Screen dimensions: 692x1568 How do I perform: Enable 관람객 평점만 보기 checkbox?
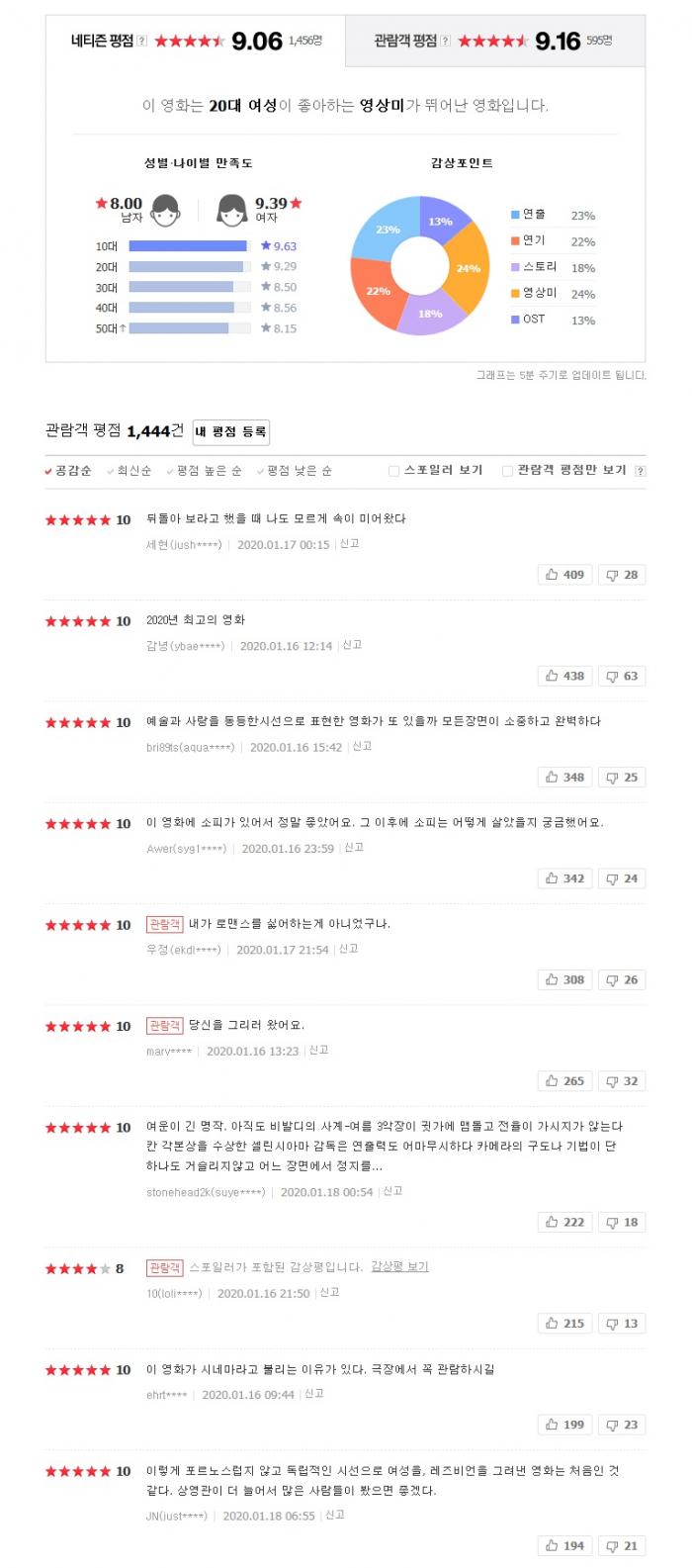507,471
